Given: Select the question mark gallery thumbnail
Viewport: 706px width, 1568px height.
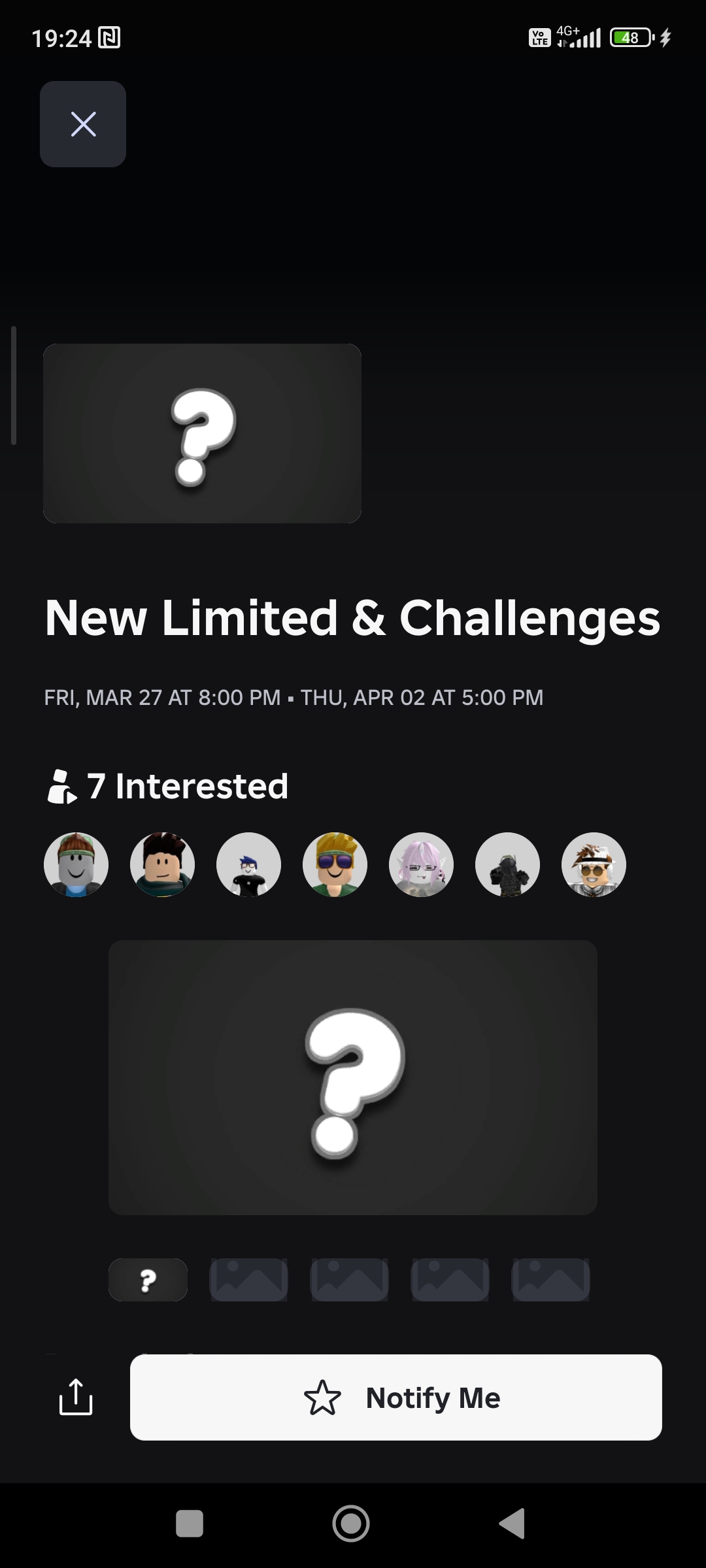Looking at the screenshot, I should (148, 1280).
